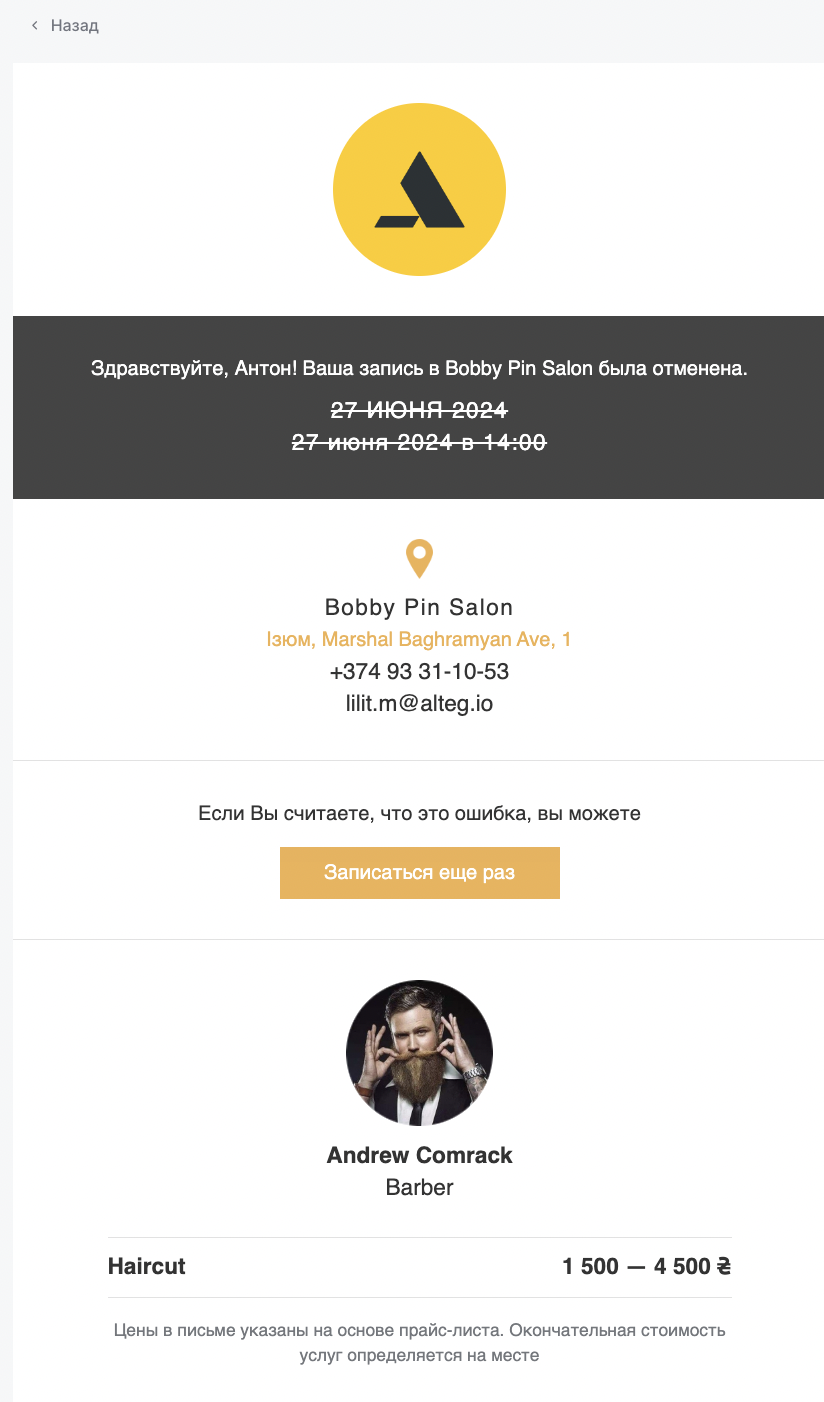The image size is (824, 1402).
Task: Email lilit.m@alteg.io
Action: (419, 703)
